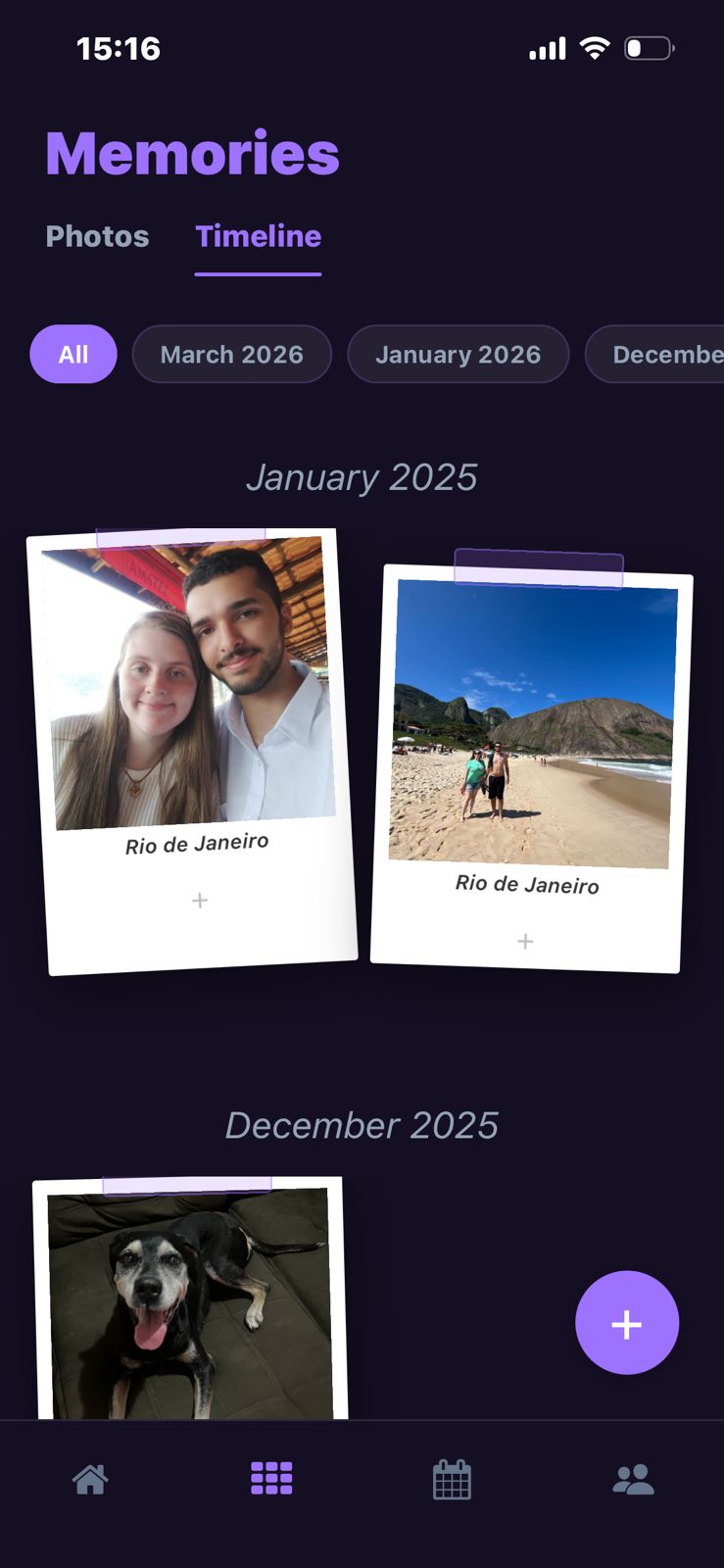The height and width of the screenshot is (1568, 724).
Task: Open the calendar tab
Action: [452, 1479]
